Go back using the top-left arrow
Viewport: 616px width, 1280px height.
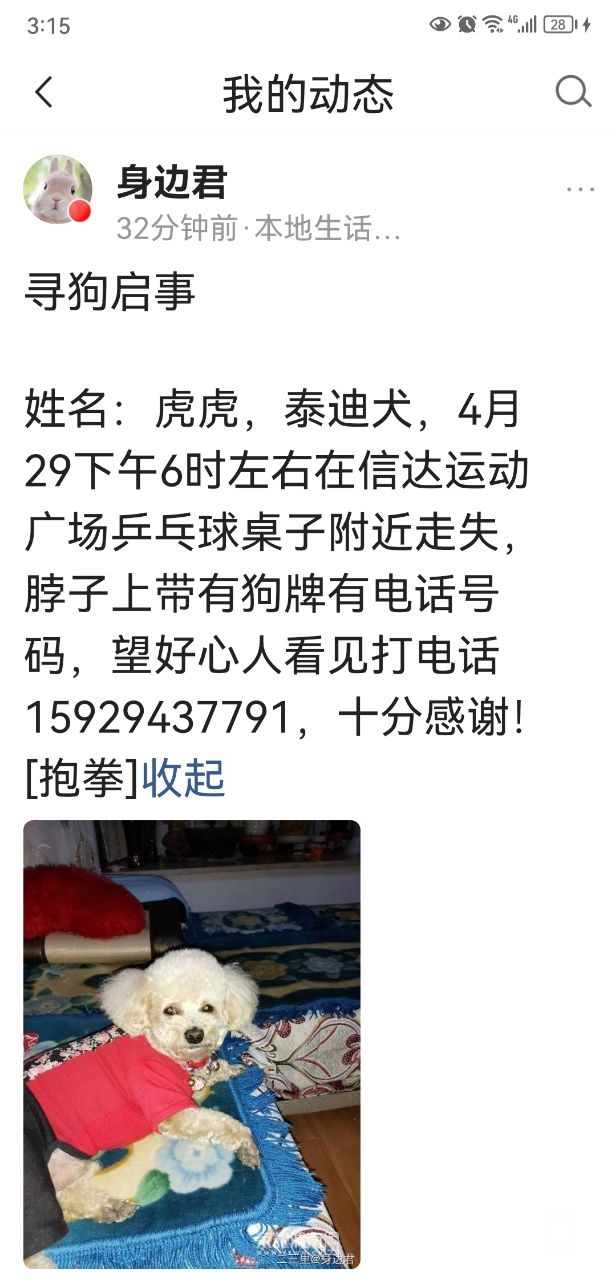[44, 92]
